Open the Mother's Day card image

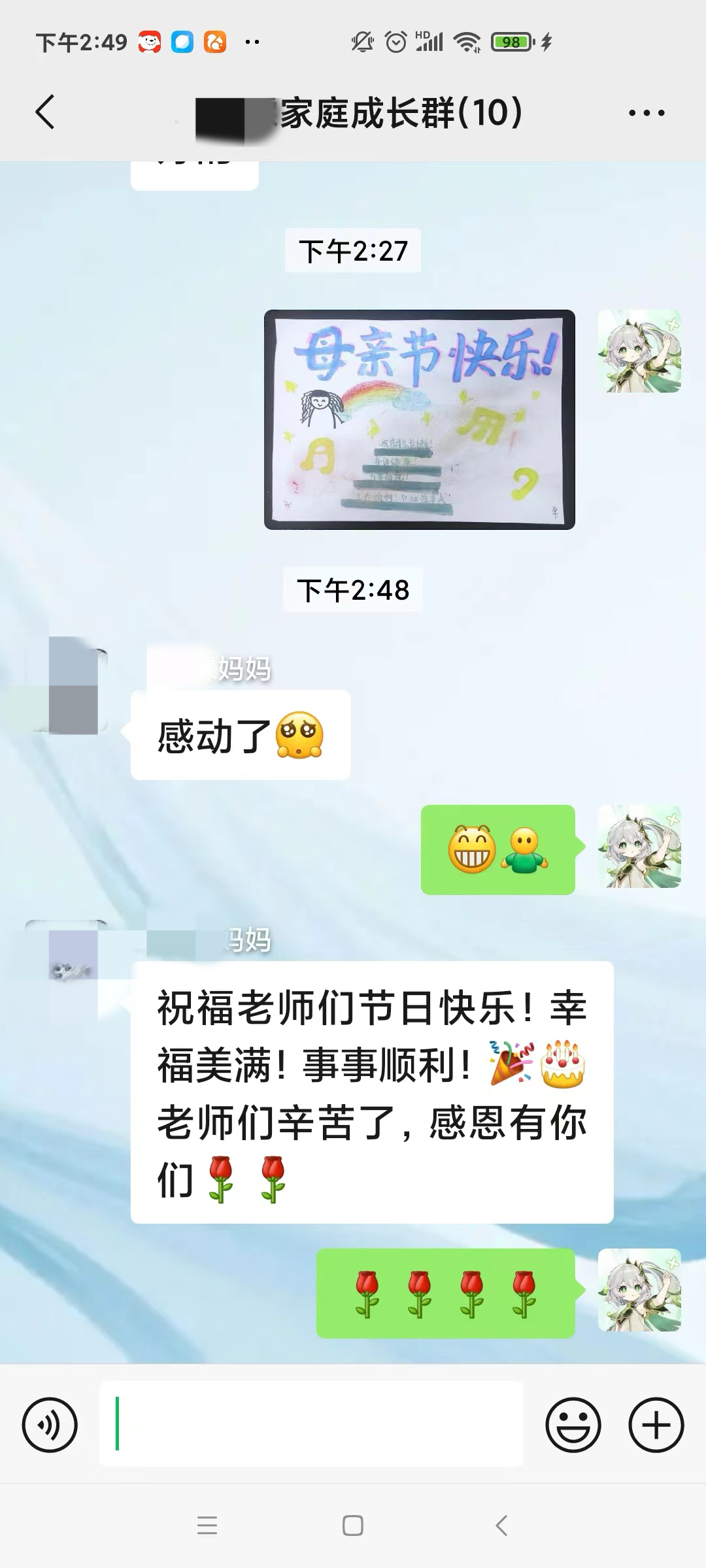[419, 419]
